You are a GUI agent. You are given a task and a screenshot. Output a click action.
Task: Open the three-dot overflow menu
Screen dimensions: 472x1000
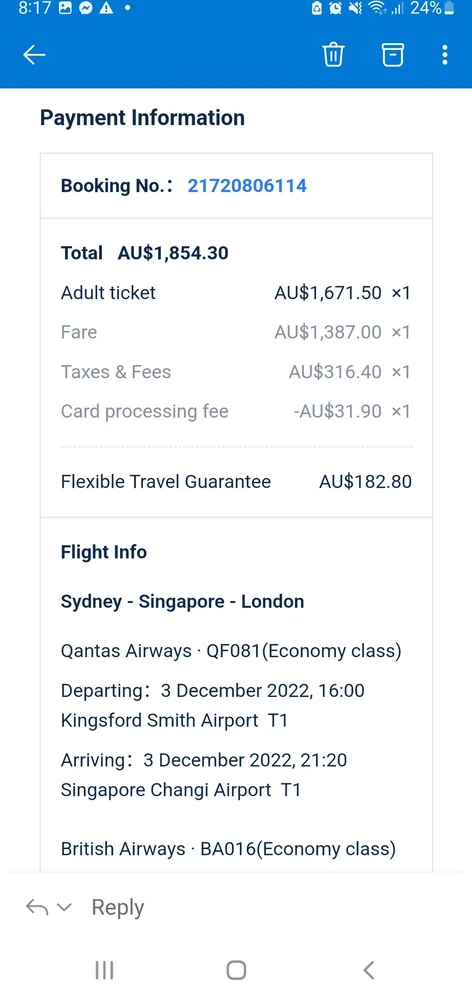coord(445,55)
